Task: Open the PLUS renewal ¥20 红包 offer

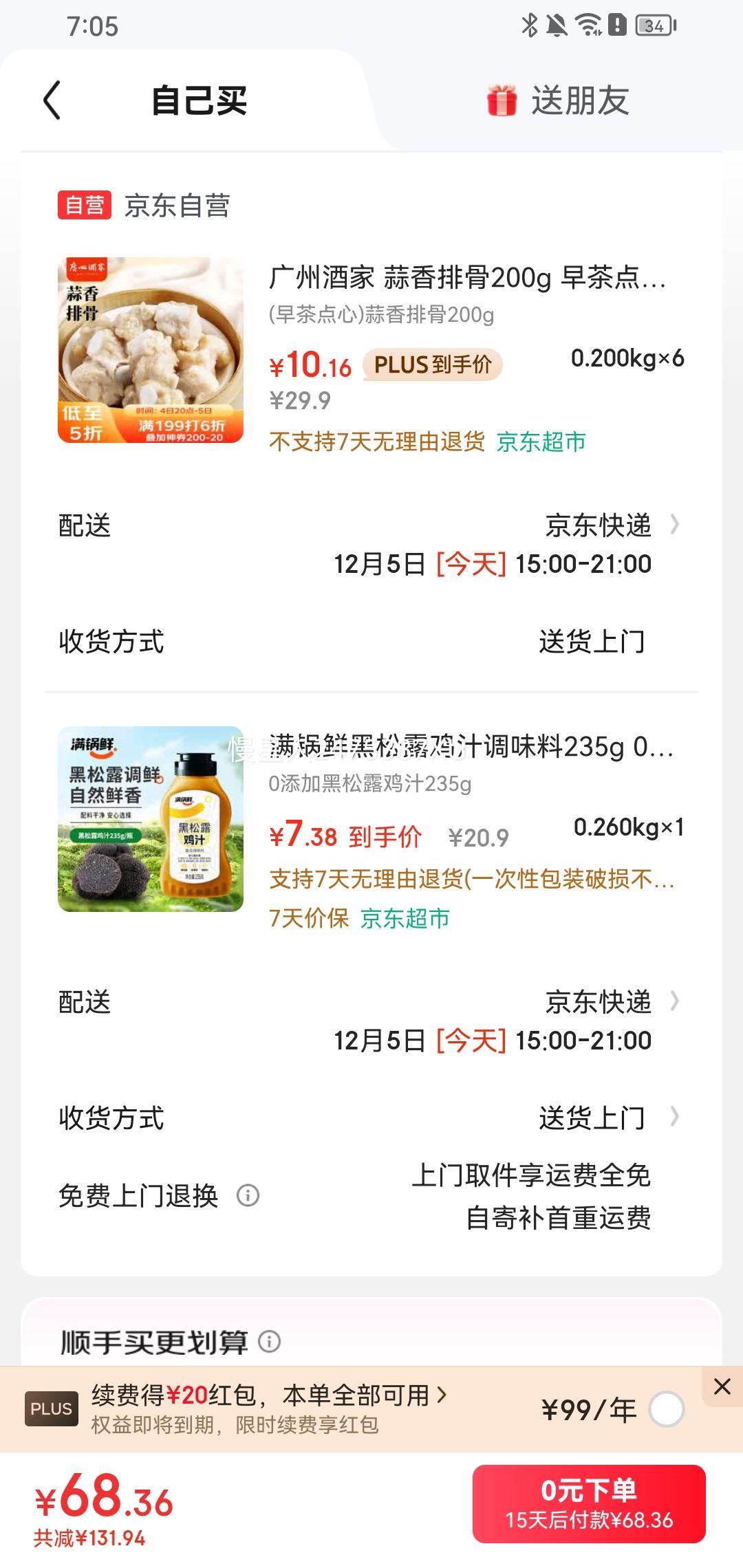Action: pos(268,1395)
